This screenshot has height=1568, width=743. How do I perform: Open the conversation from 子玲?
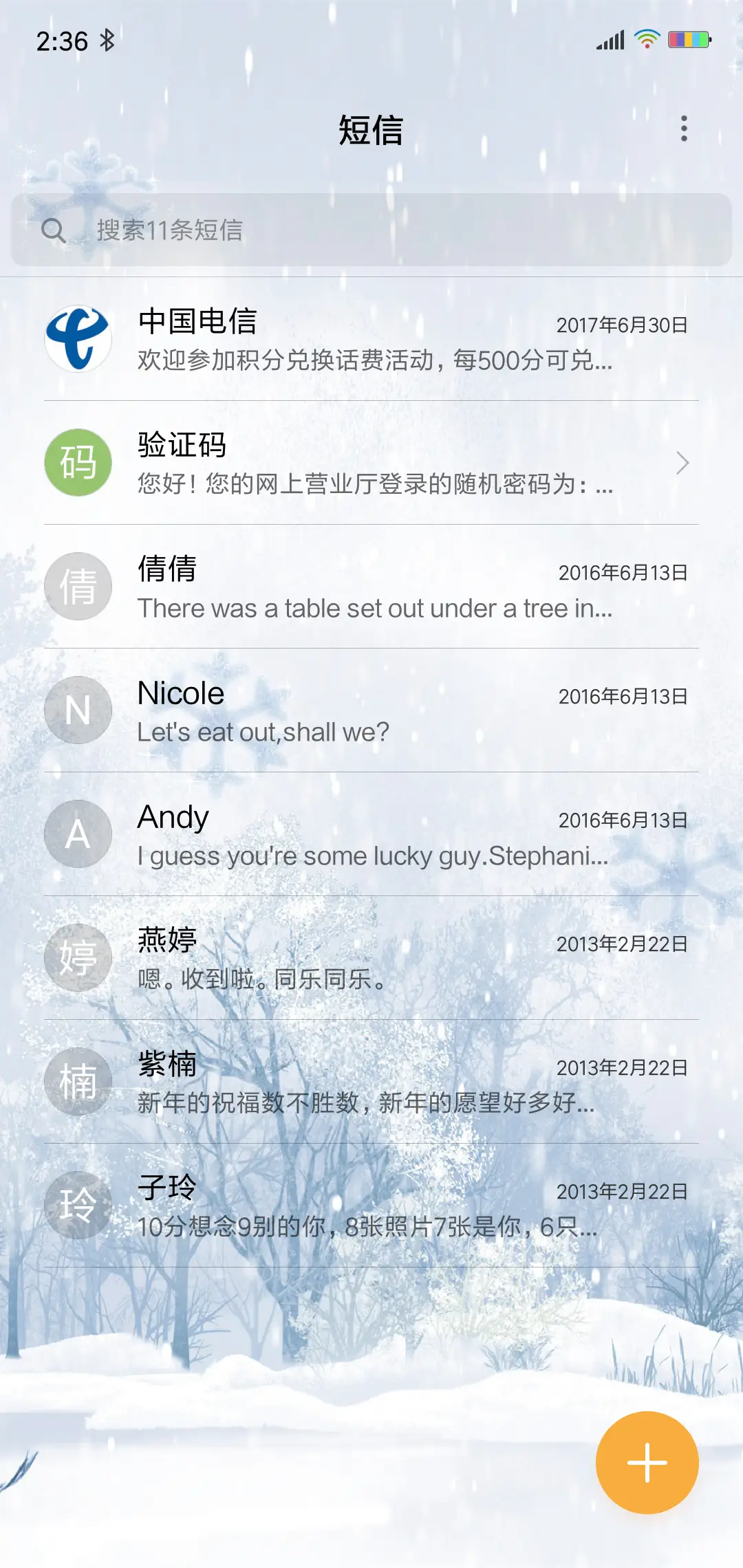[x=371, y=1205]
